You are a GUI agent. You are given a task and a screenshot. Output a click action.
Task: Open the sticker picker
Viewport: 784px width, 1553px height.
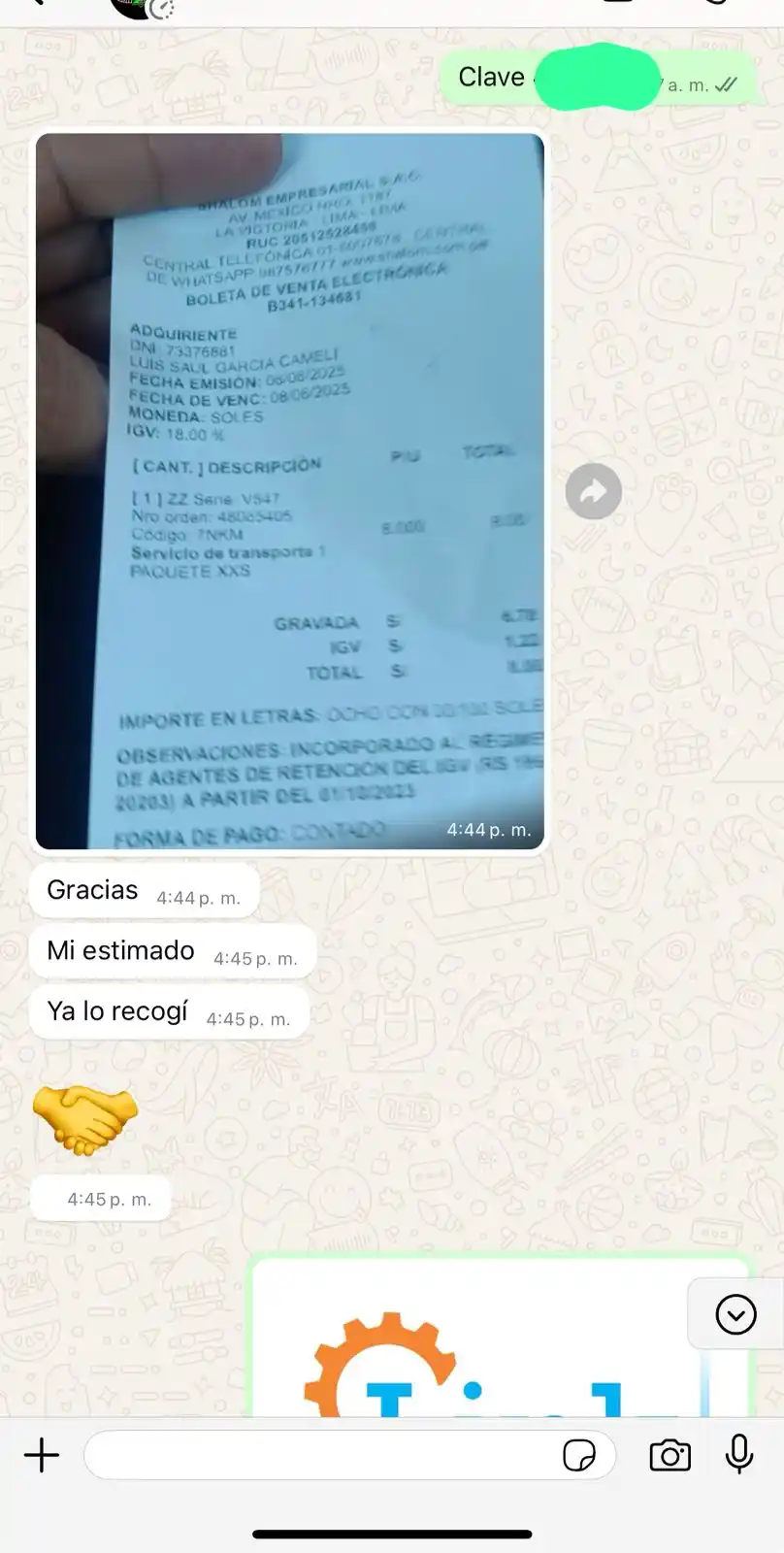click(x=579, y=1455)
